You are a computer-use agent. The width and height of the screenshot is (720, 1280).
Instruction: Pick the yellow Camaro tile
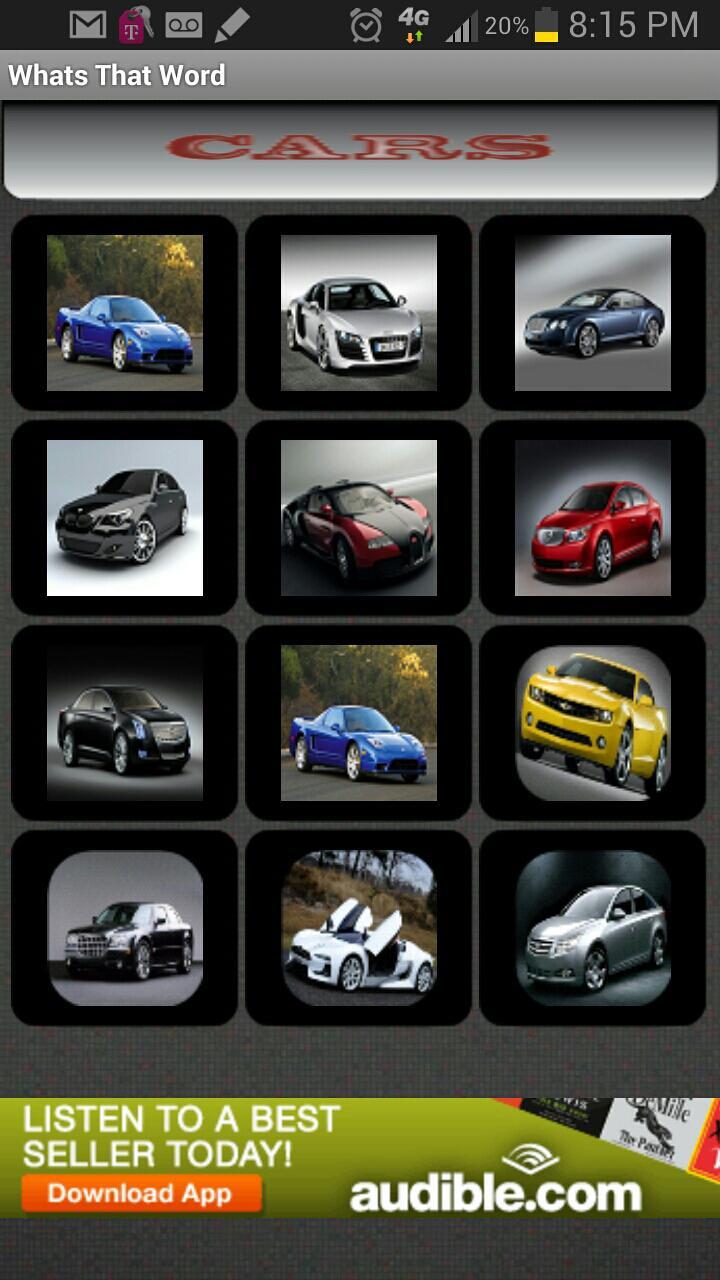pyautogui.click(x=592, y=722)
